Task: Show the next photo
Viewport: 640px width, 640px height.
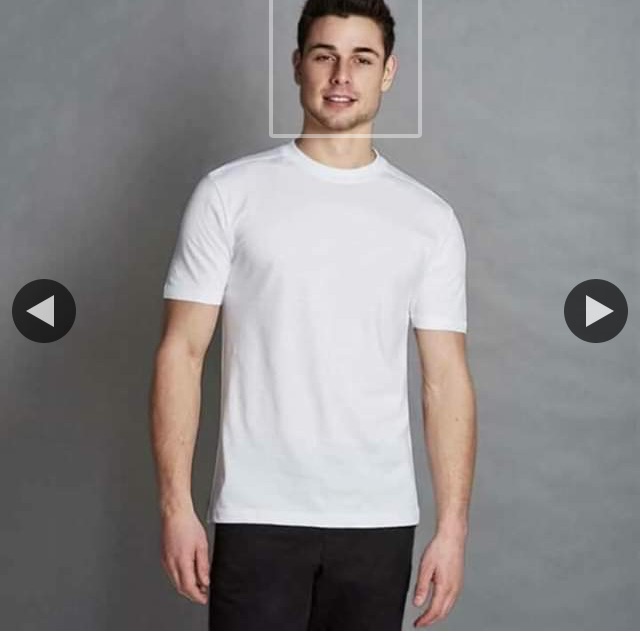Action: pyautogui.click(x=596, y=311)
